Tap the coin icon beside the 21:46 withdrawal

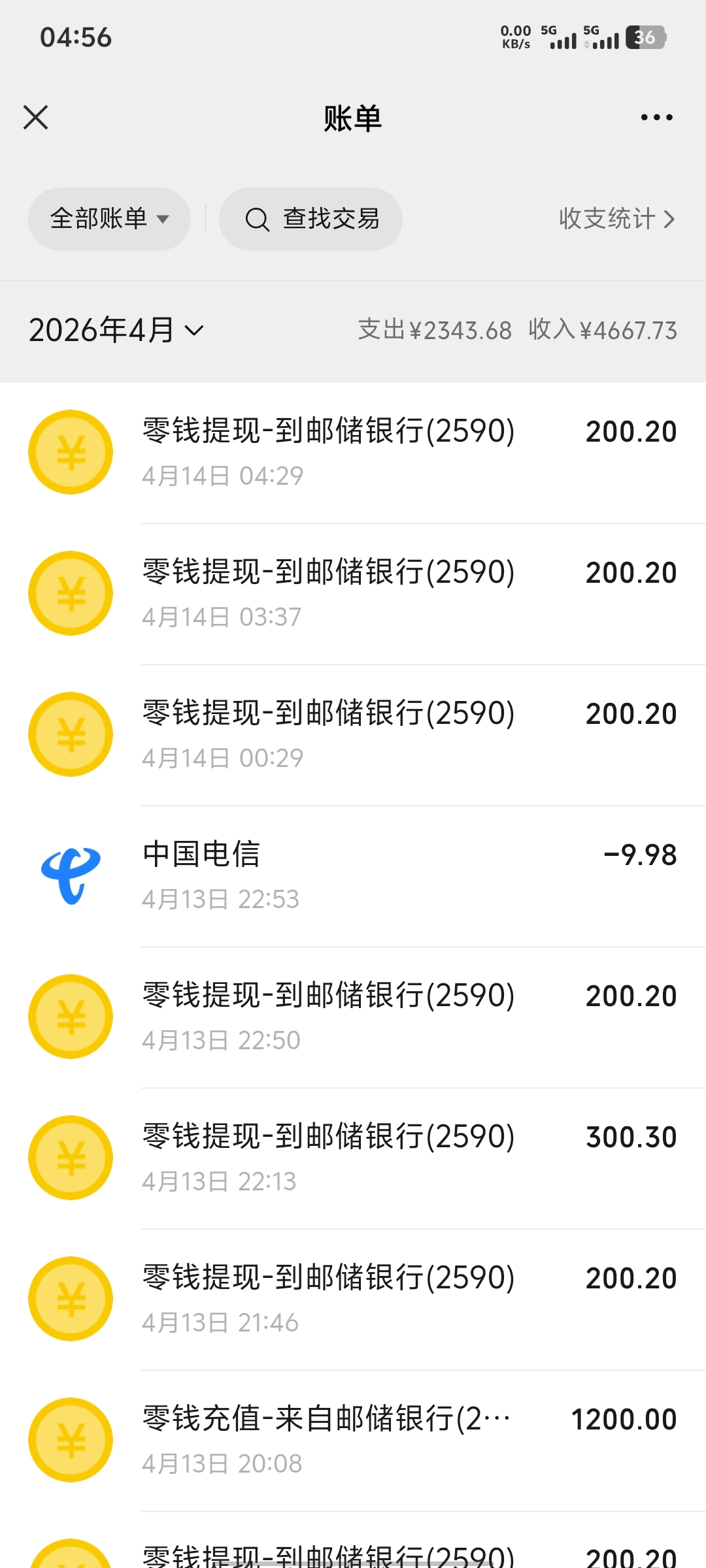[71, 1299]
